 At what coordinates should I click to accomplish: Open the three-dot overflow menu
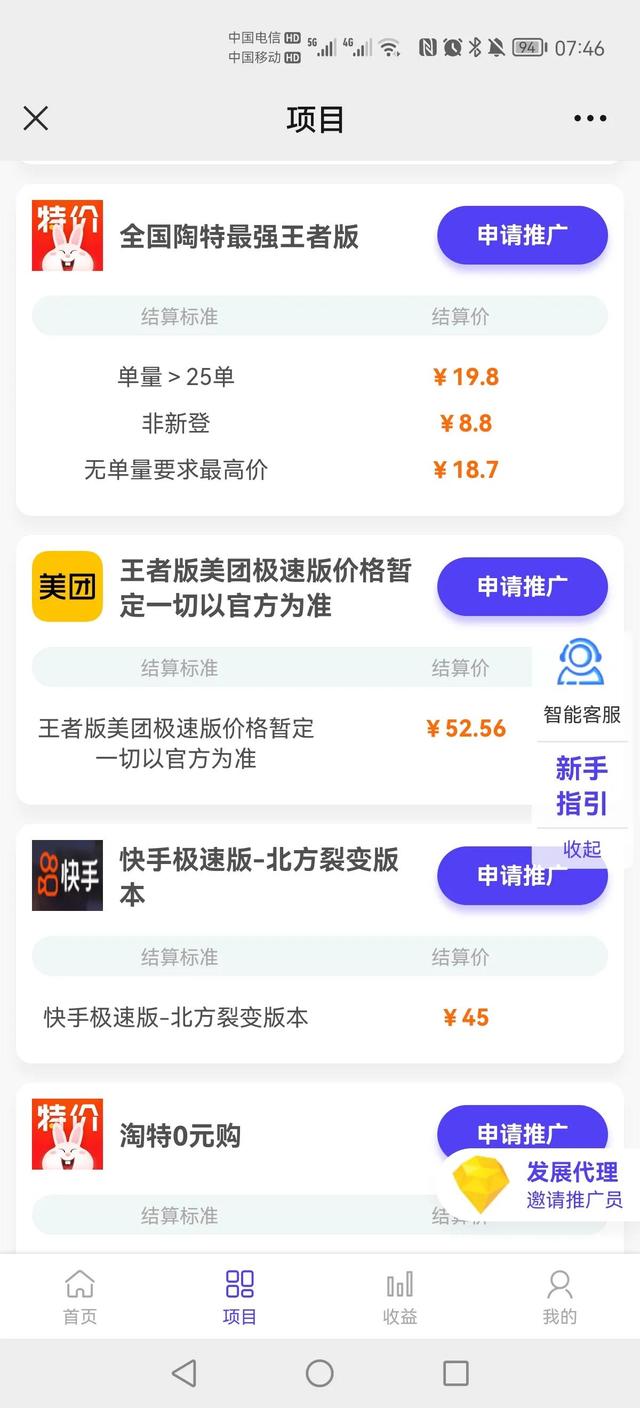tap(590, 119)
